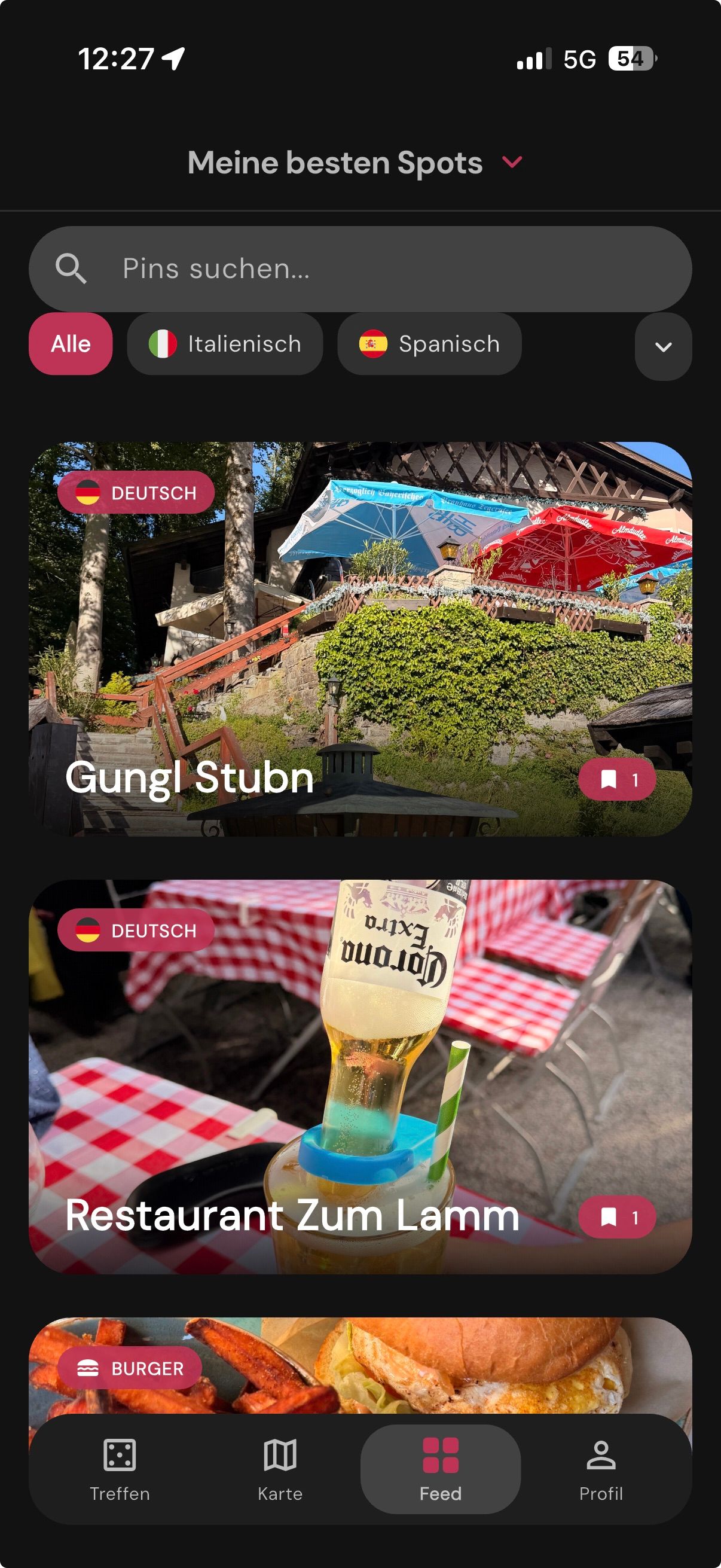The height and width of the screenshot is (1568, 721).
Task: Switch to the Treffen tab
Action: 120,1469
